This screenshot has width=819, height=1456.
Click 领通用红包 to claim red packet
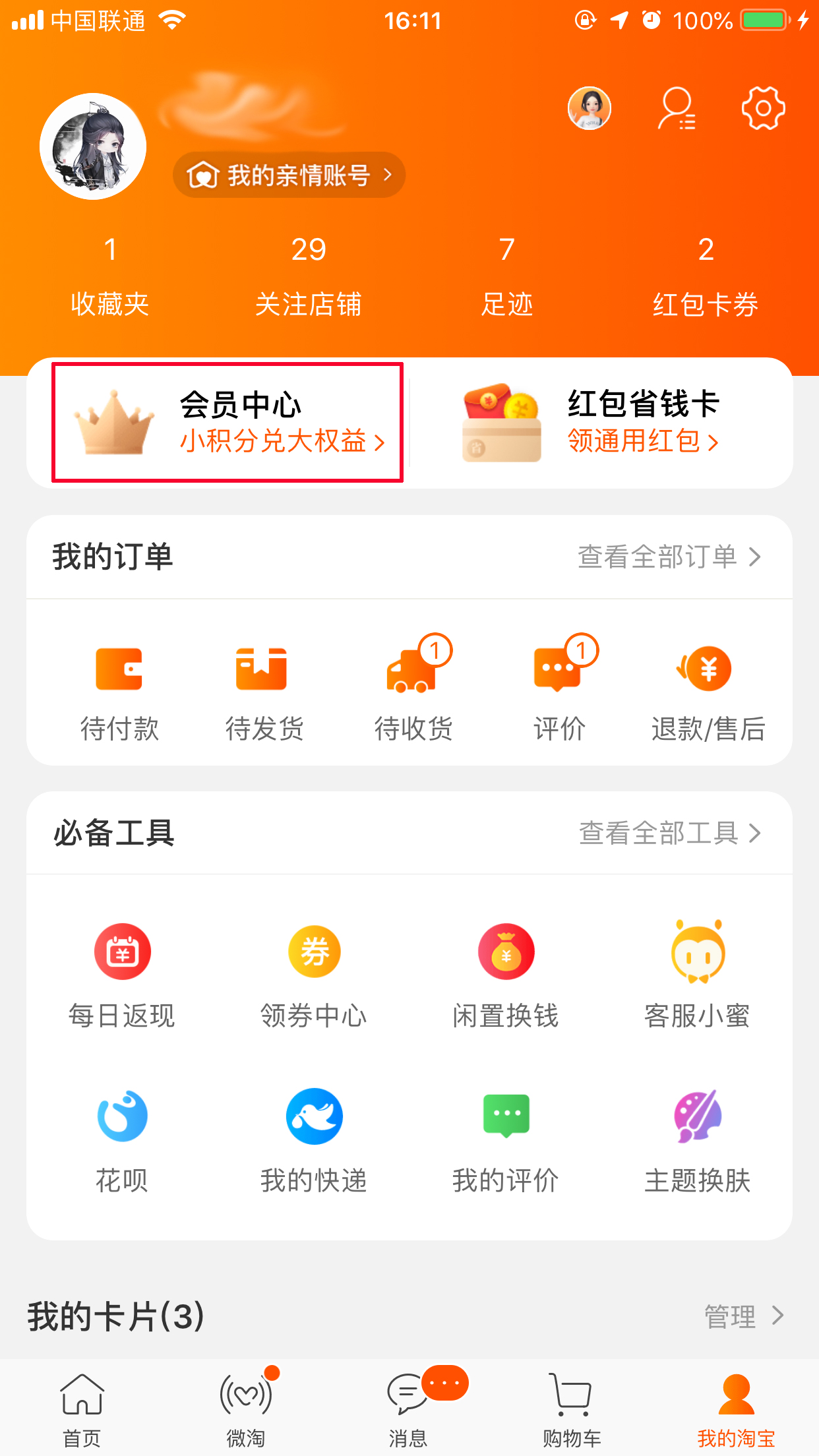(643, 444)
